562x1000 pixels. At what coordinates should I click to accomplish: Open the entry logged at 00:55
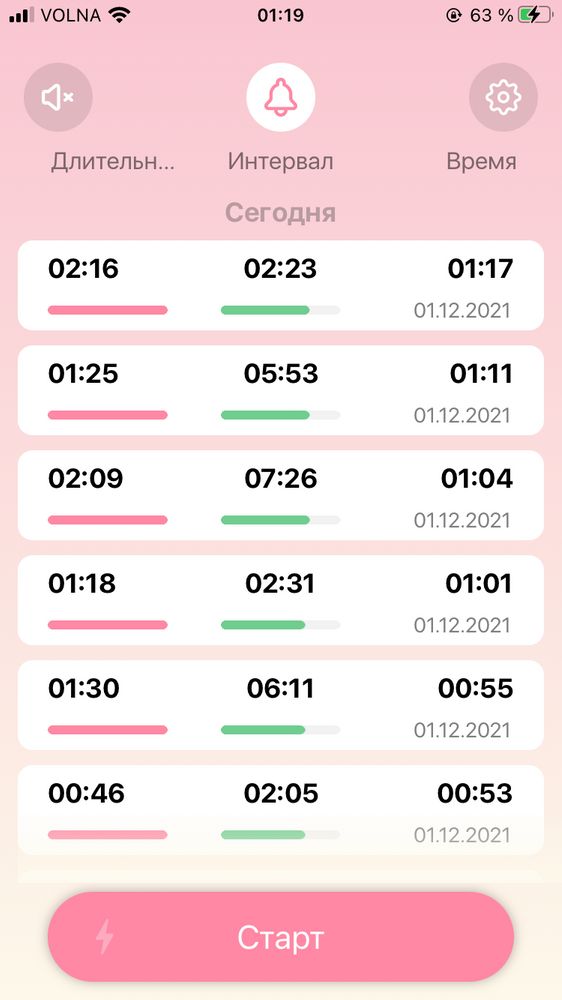pos(281,705)
